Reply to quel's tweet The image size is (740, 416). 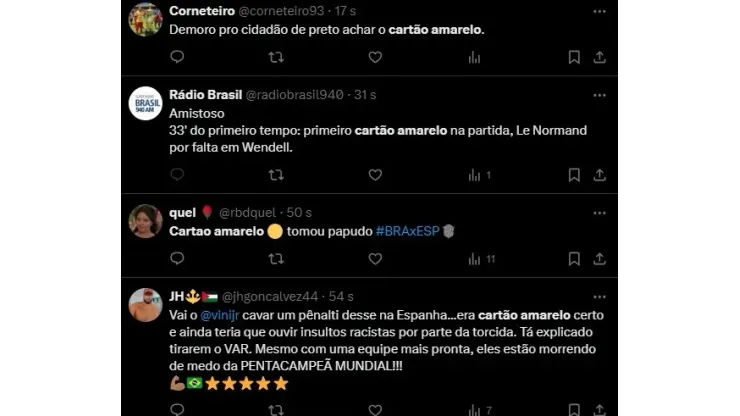[177, 258]
